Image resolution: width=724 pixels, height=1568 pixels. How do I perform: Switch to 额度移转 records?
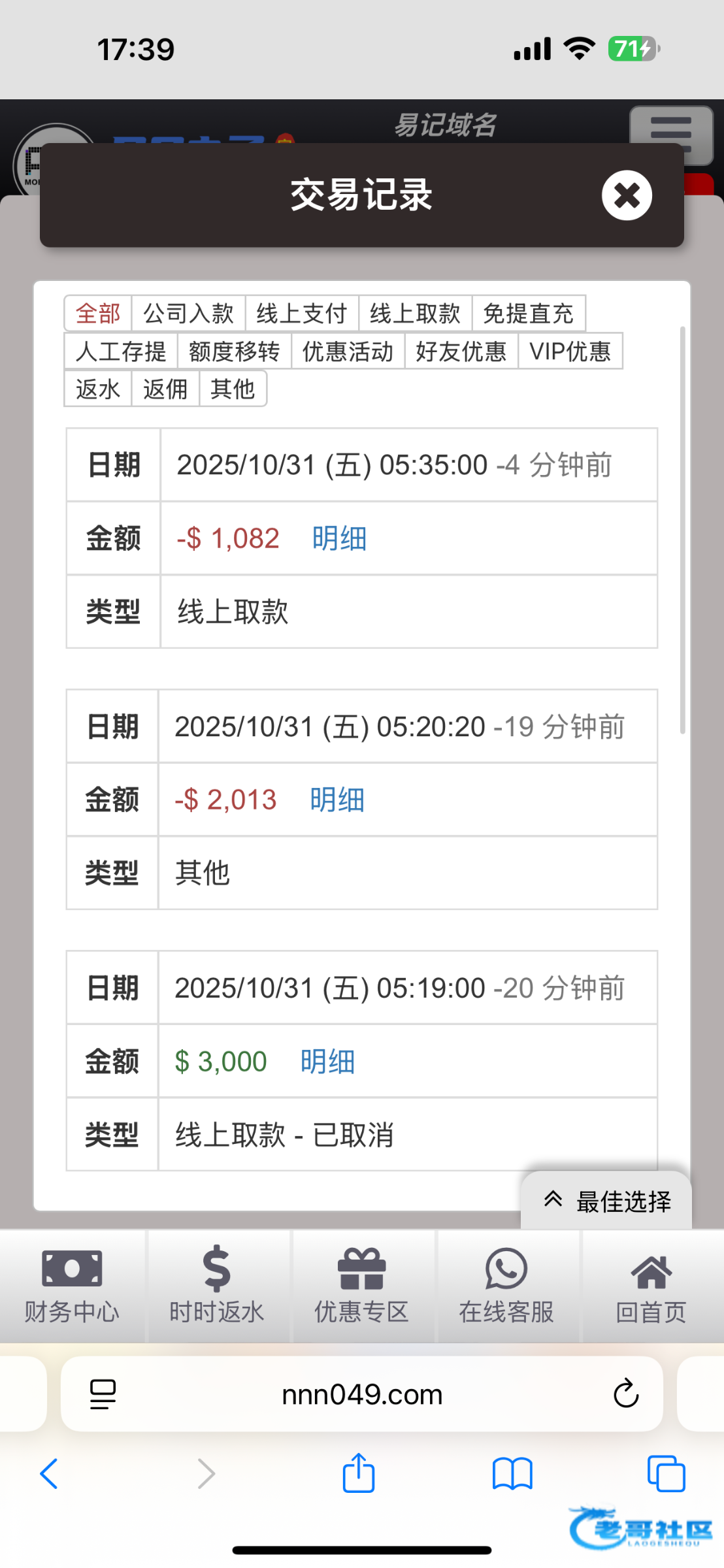(x=234, y=351)
